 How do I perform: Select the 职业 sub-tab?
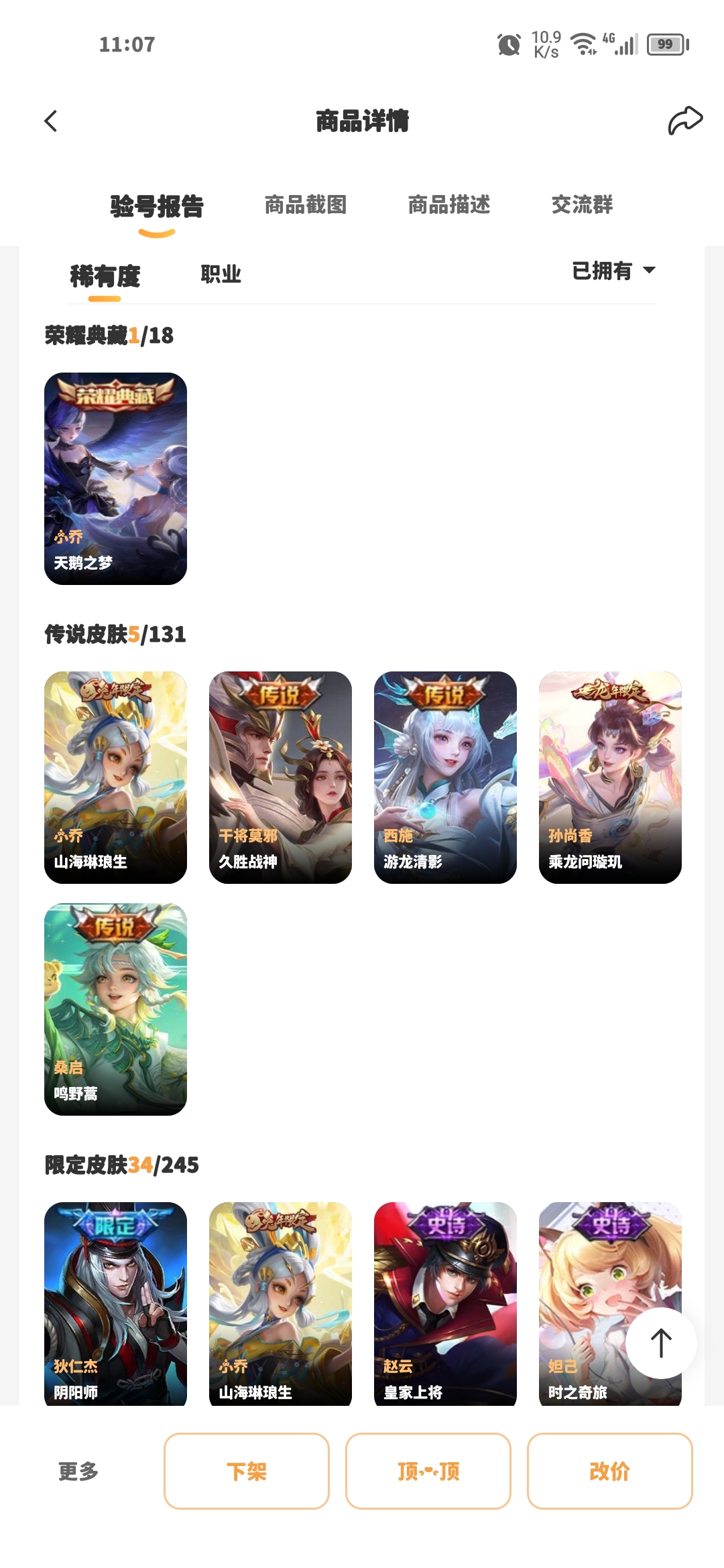click(x=221, y=274)
